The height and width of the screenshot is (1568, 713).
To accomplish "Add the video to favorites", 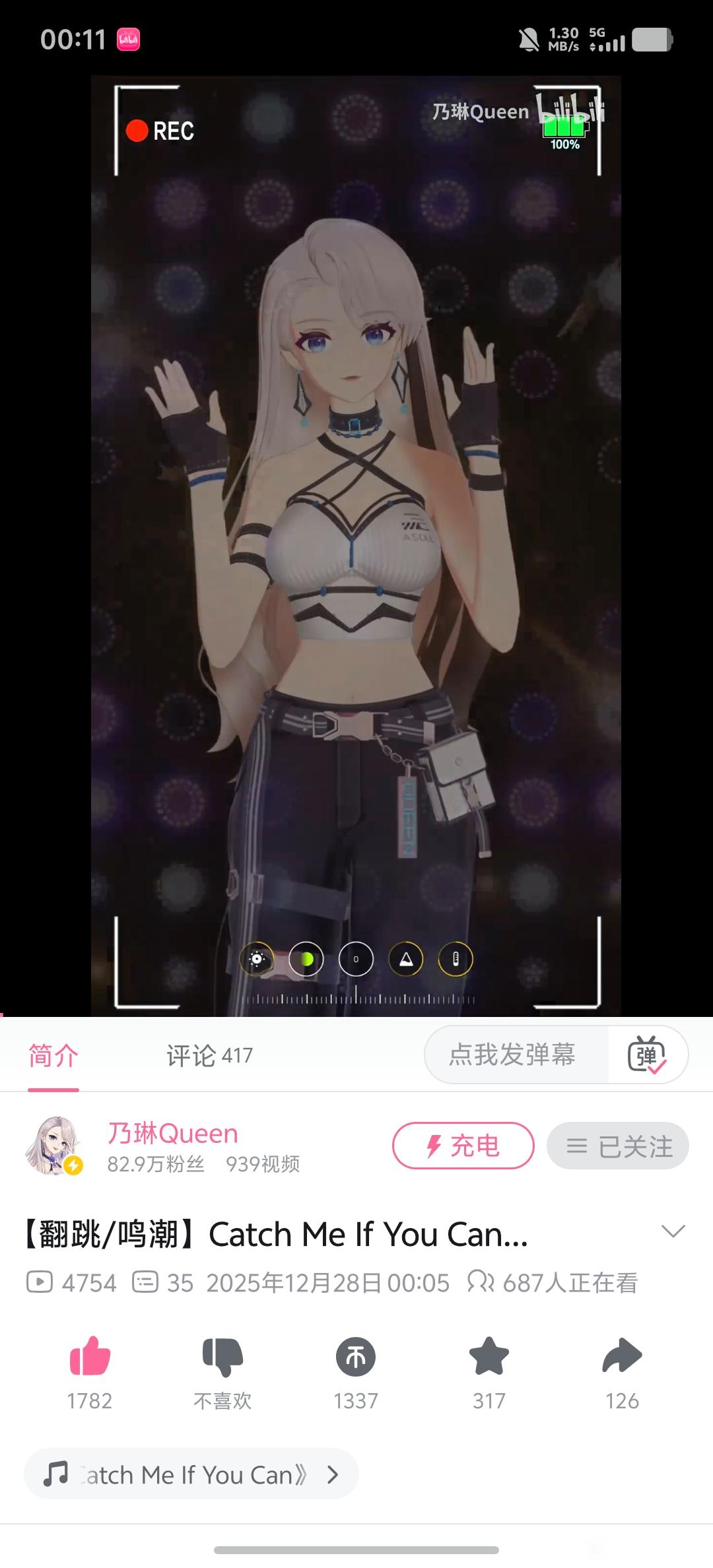I will point(489,1357).
